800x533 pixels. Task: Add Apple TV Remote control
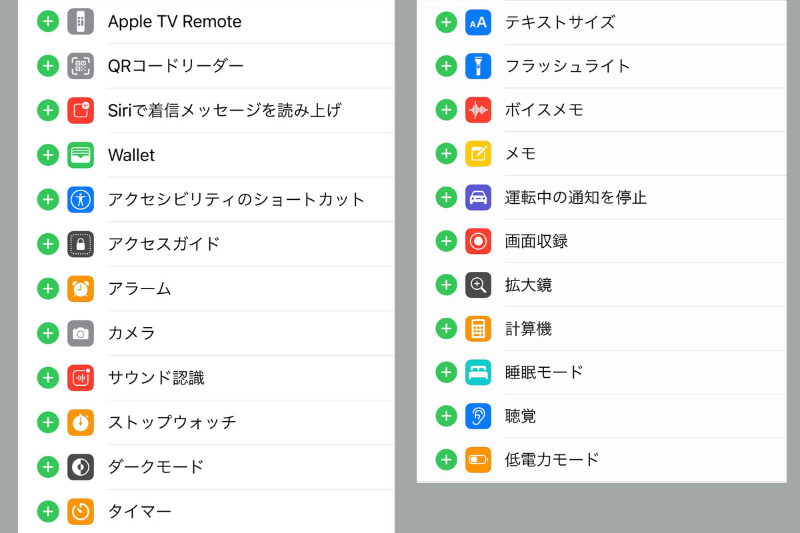tap(47, 21)
